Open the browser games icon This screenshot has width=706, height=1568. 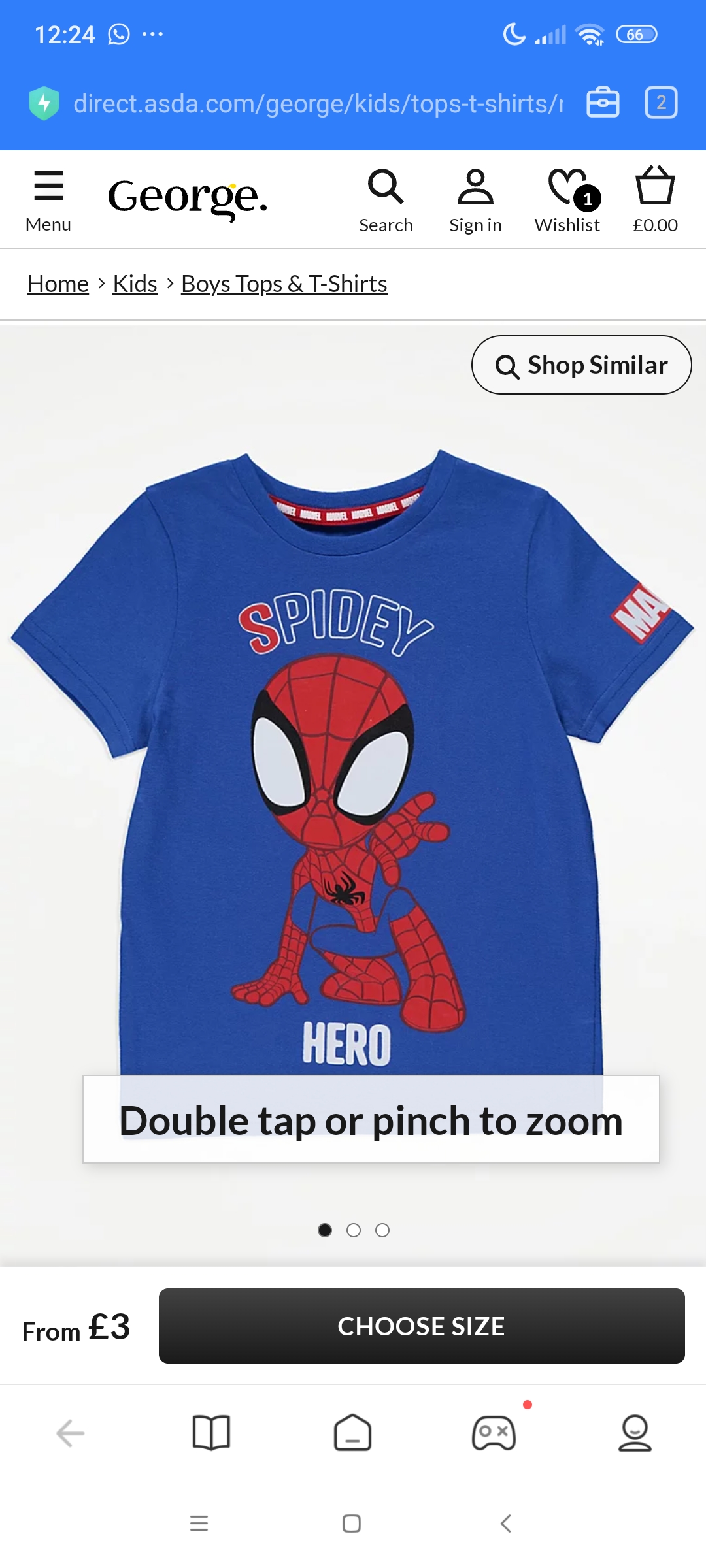[x=494, y=1433]
